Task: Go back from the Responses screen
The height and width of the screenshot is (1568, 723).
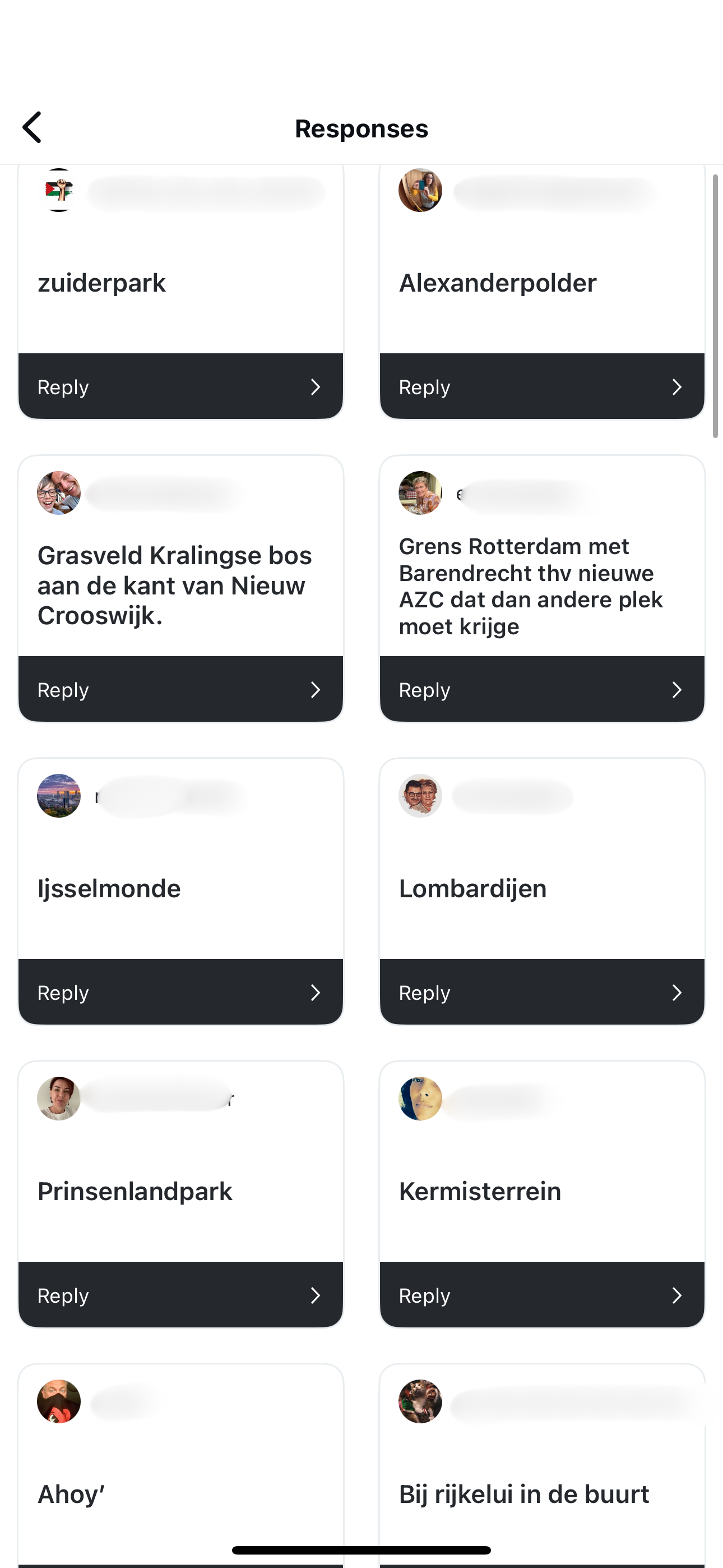Action: pos(33,127)
